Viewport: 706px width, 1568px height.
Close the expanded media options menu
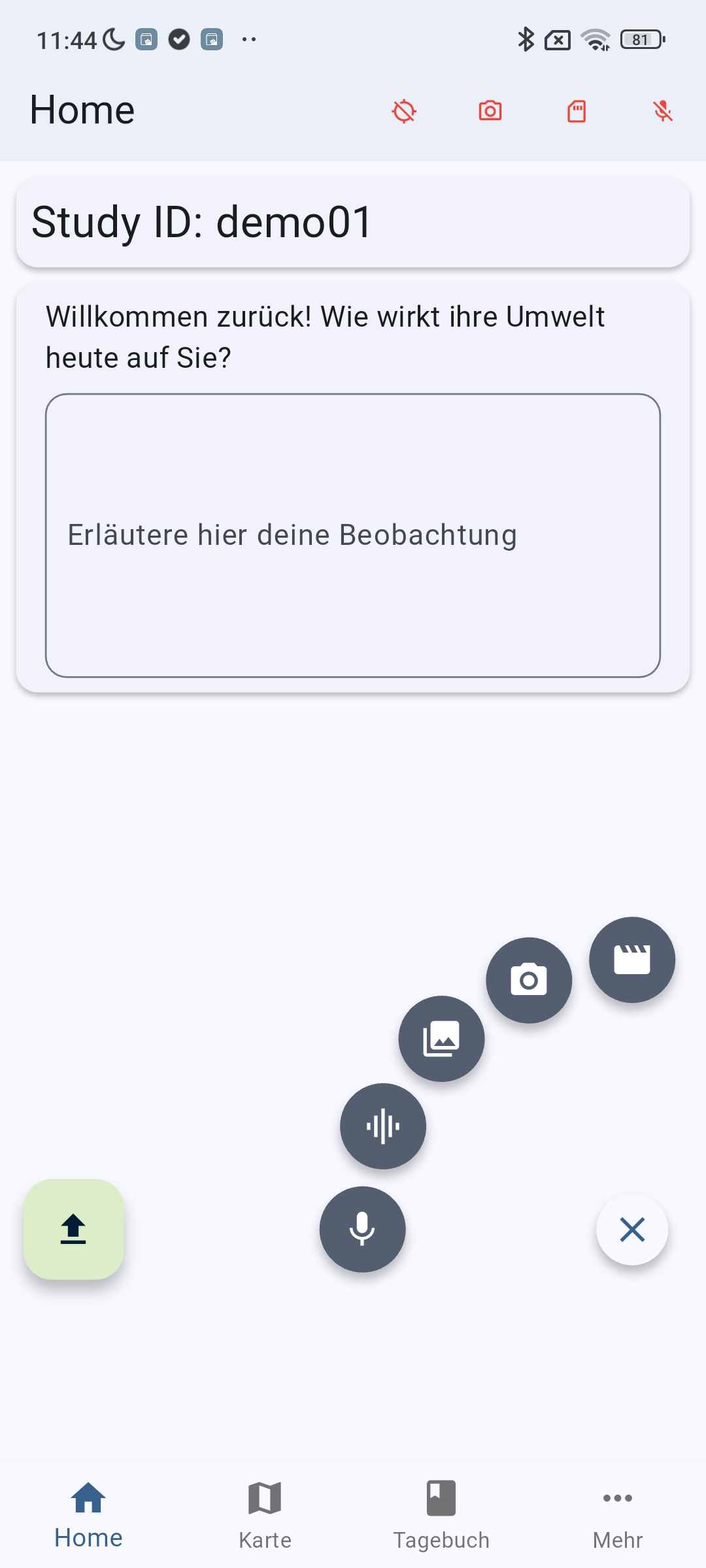tap(632, 1230)
